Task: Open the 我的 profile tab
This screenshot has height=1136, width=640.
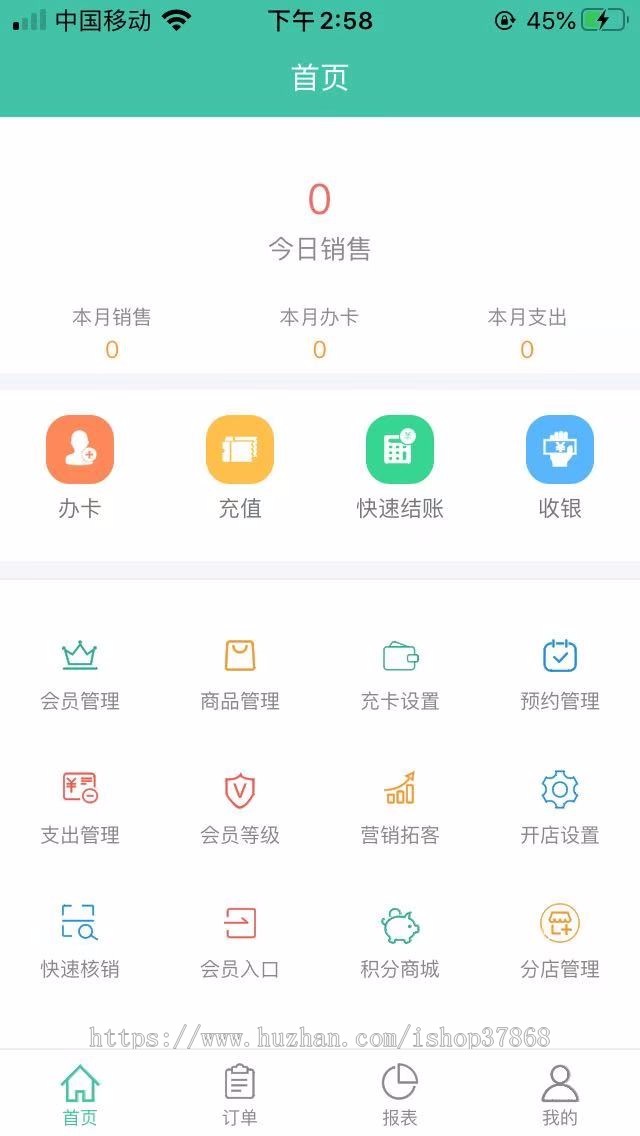Action: pos(560,1095)
